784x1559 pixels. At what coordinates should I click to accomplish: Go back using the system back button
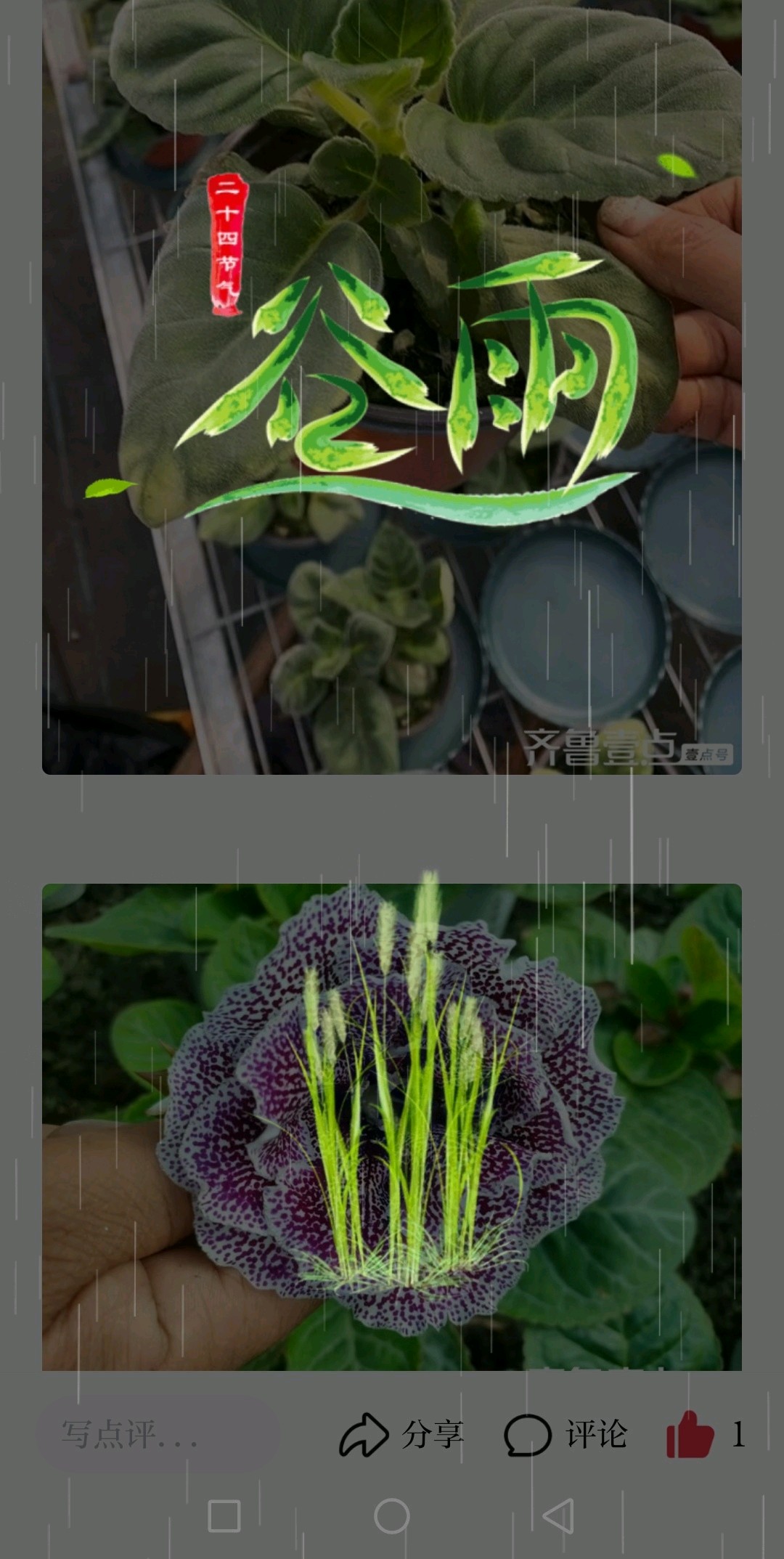[x=558, y=1516]
